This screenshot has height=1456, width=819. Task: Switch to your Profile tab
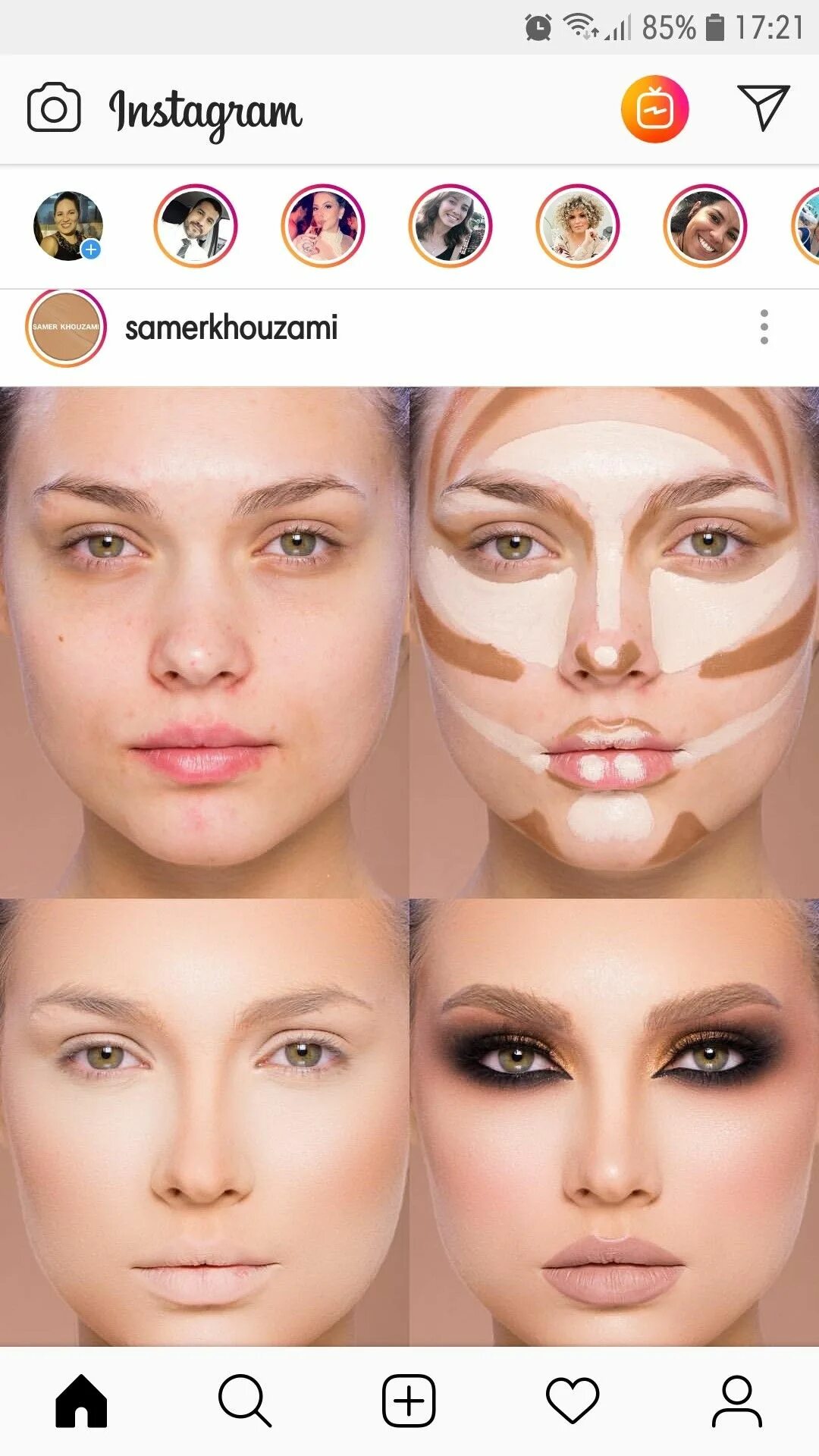pyautogui.click(x=736, y=1400)
